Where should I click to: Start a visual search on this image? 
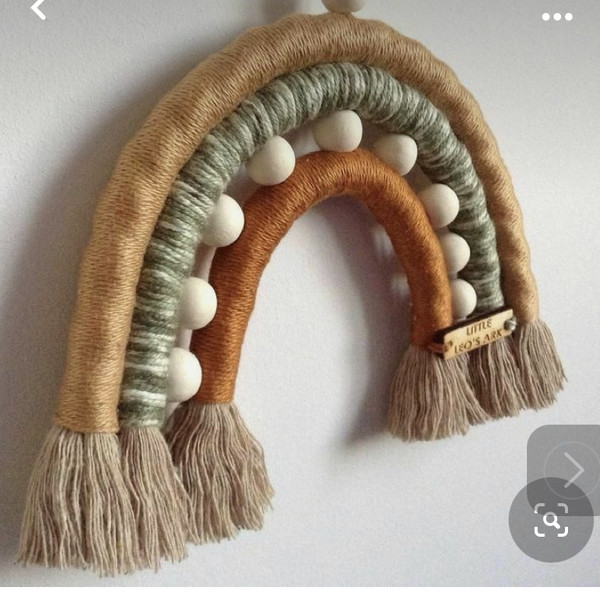pos(550,520)
